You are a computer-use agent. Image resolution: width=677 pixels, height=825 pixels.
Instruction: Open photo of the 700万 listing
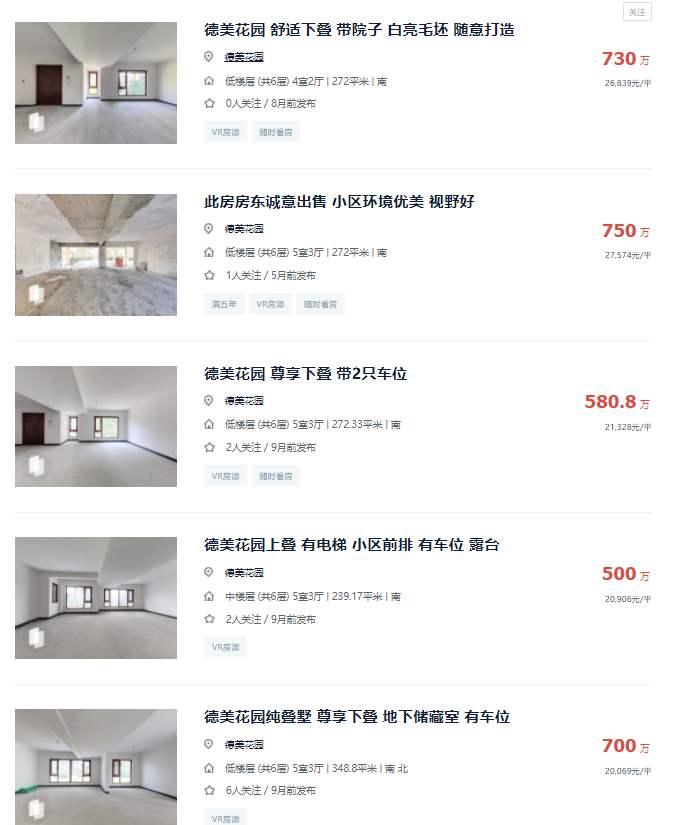coord(96,767)
